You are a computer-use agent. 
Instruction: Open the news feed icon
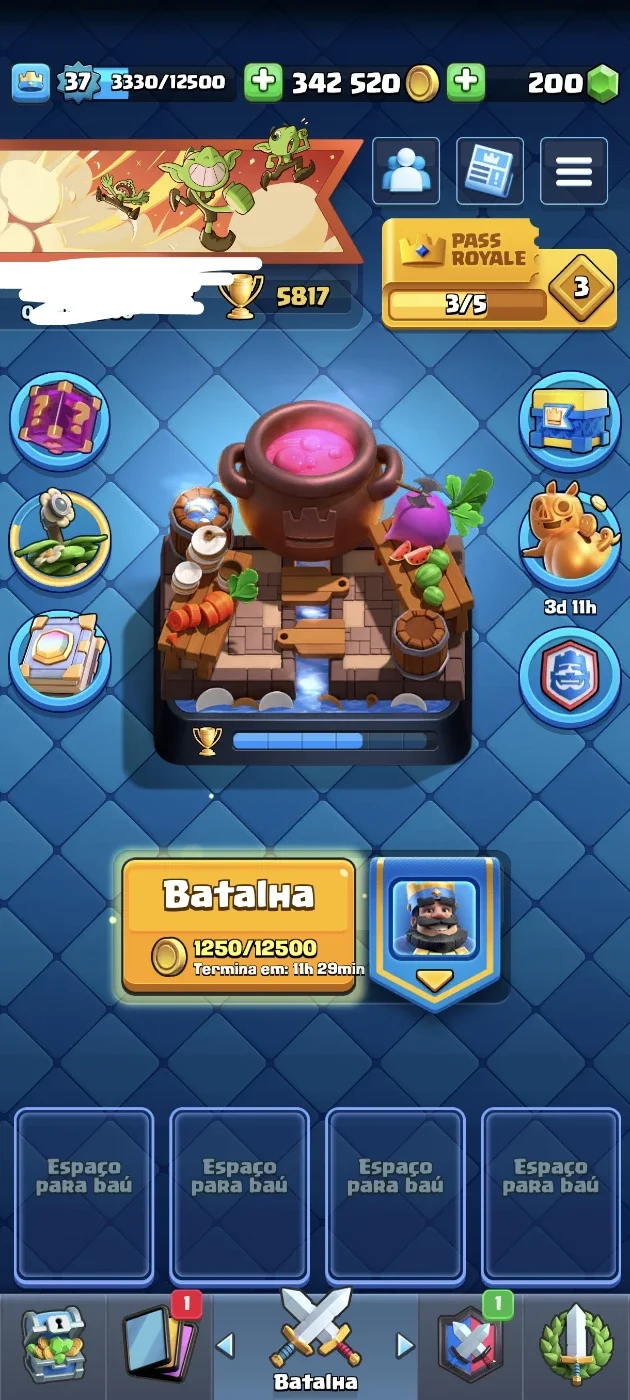490,171
